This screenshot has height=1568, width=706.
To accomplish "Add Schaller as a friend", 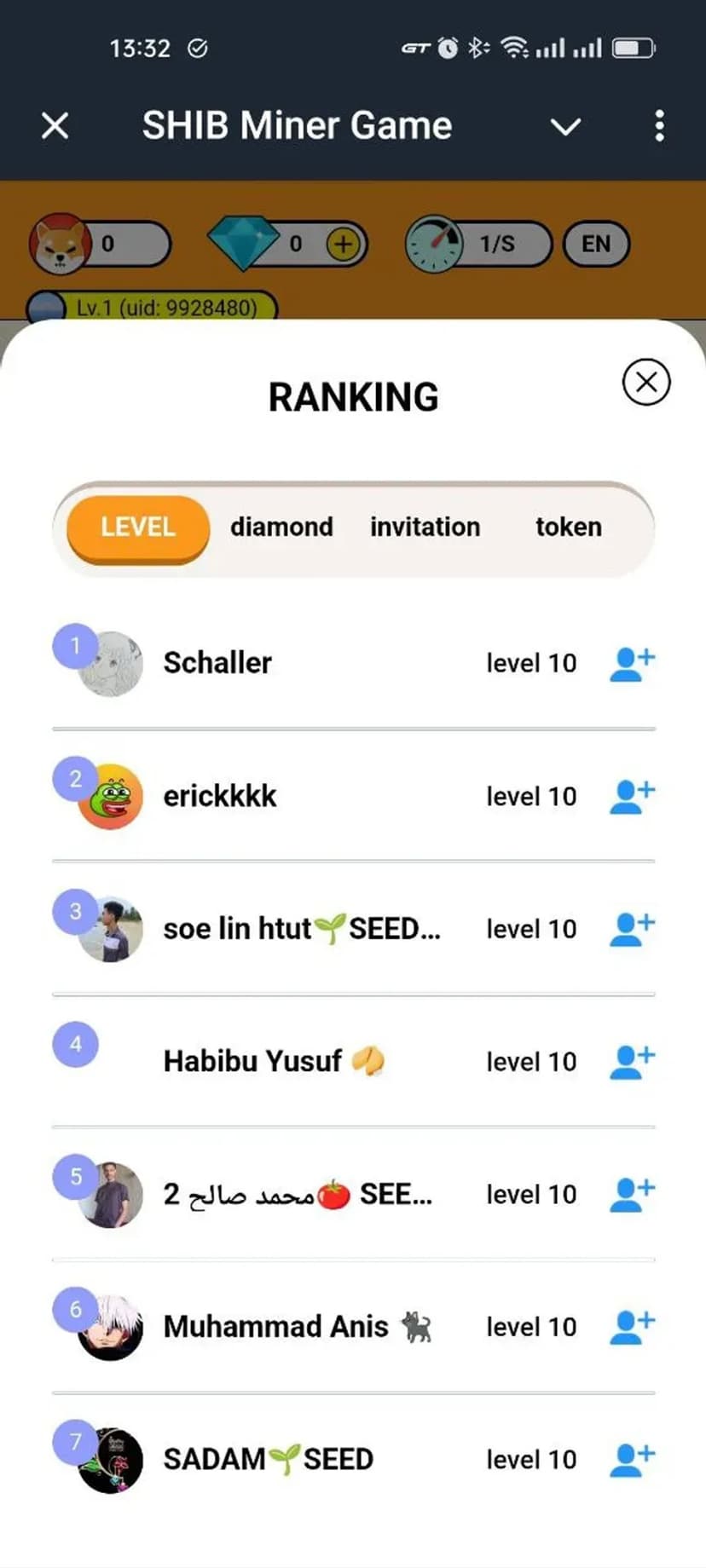I will [632, 664].
